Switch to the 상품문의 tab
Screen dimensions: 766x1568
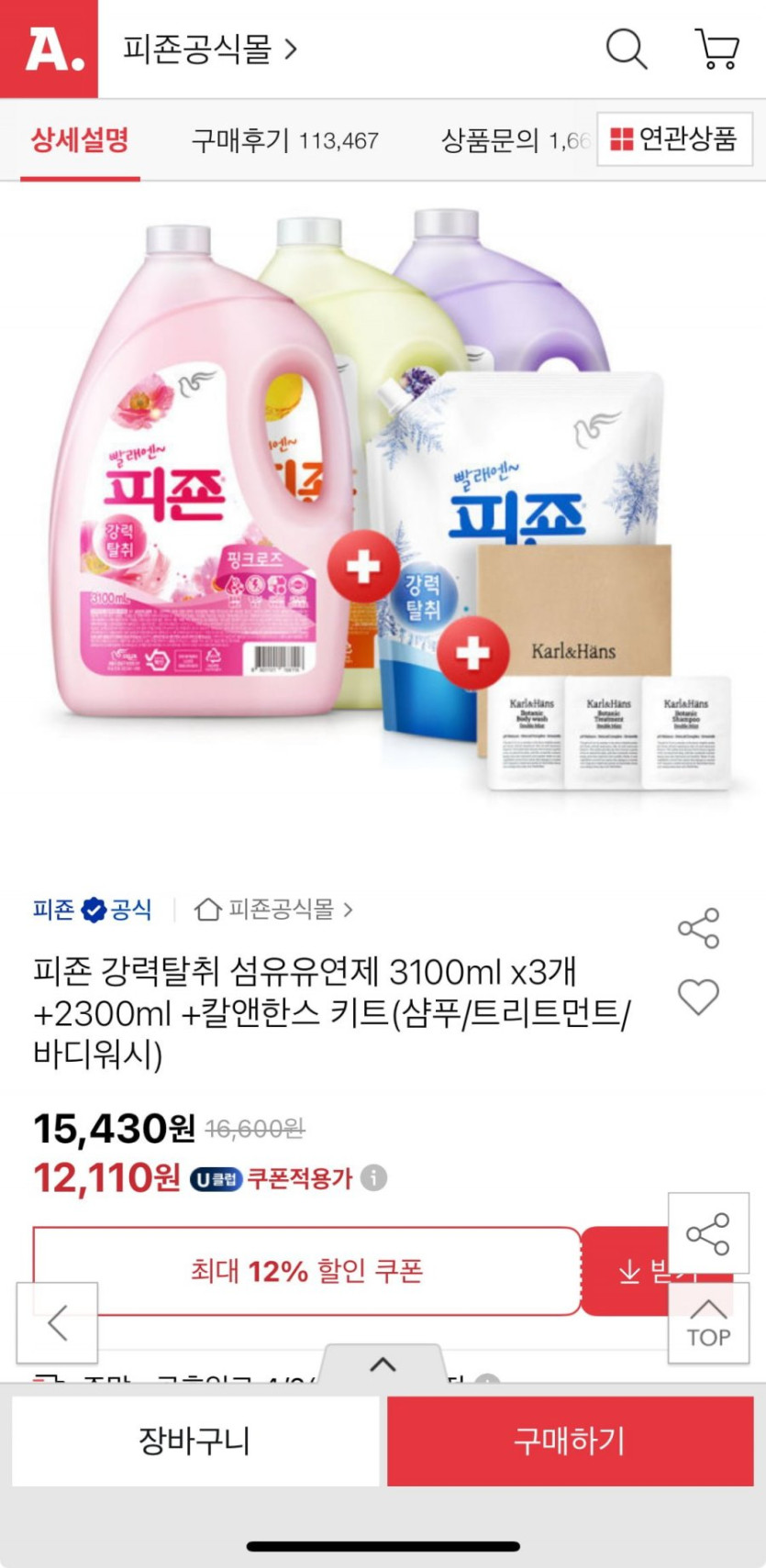pyautogui.click(x=514, y=140)
